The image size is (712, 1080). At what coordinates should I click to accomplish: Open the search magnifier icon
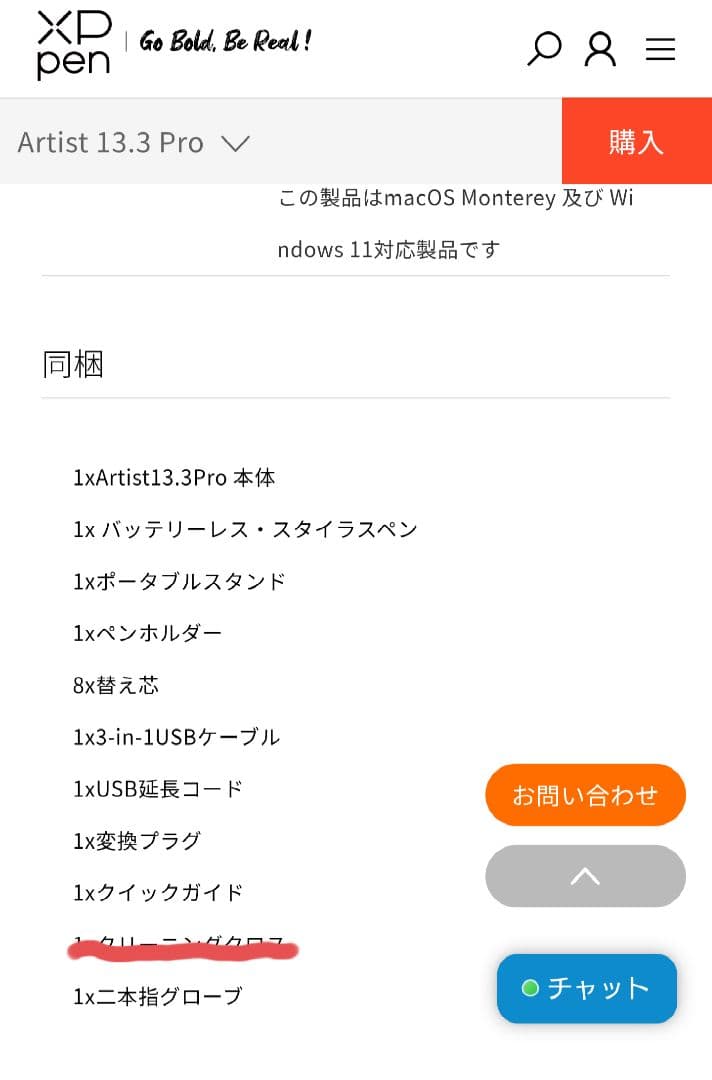tap(543, 48)
